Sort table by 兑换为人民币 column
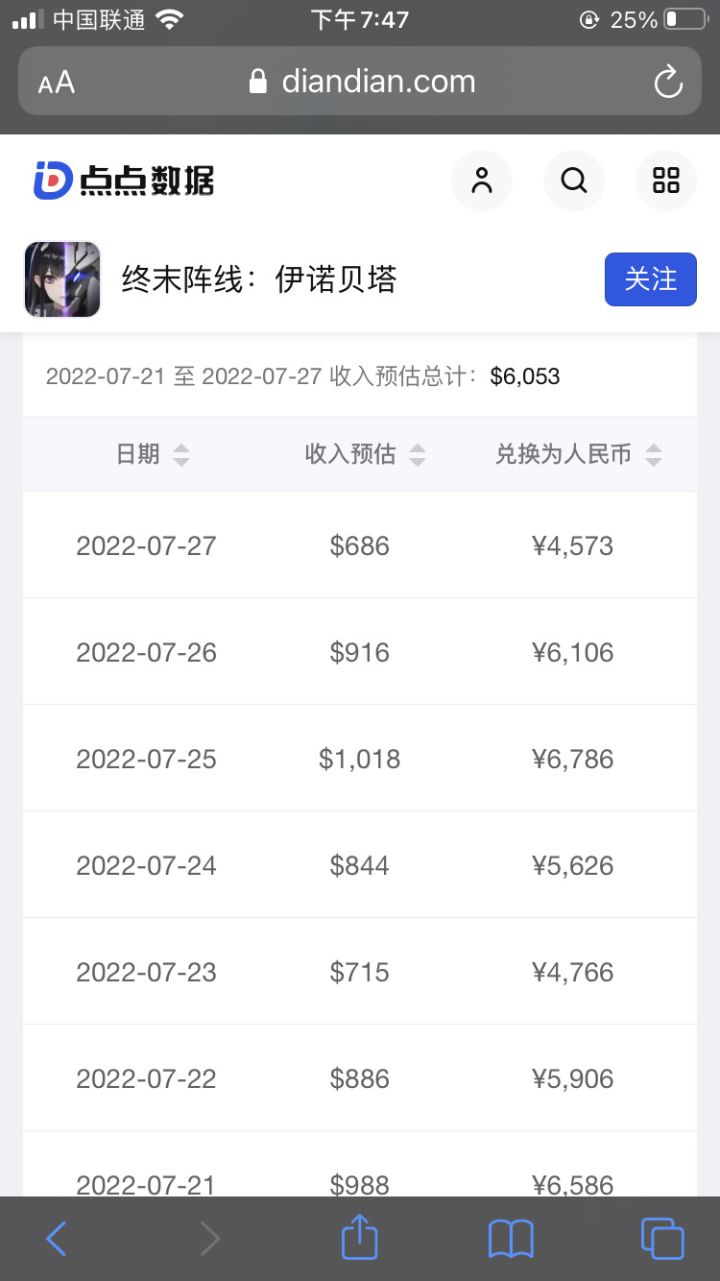The width and height of the screenshot is (720, 1281). point(578,455)
